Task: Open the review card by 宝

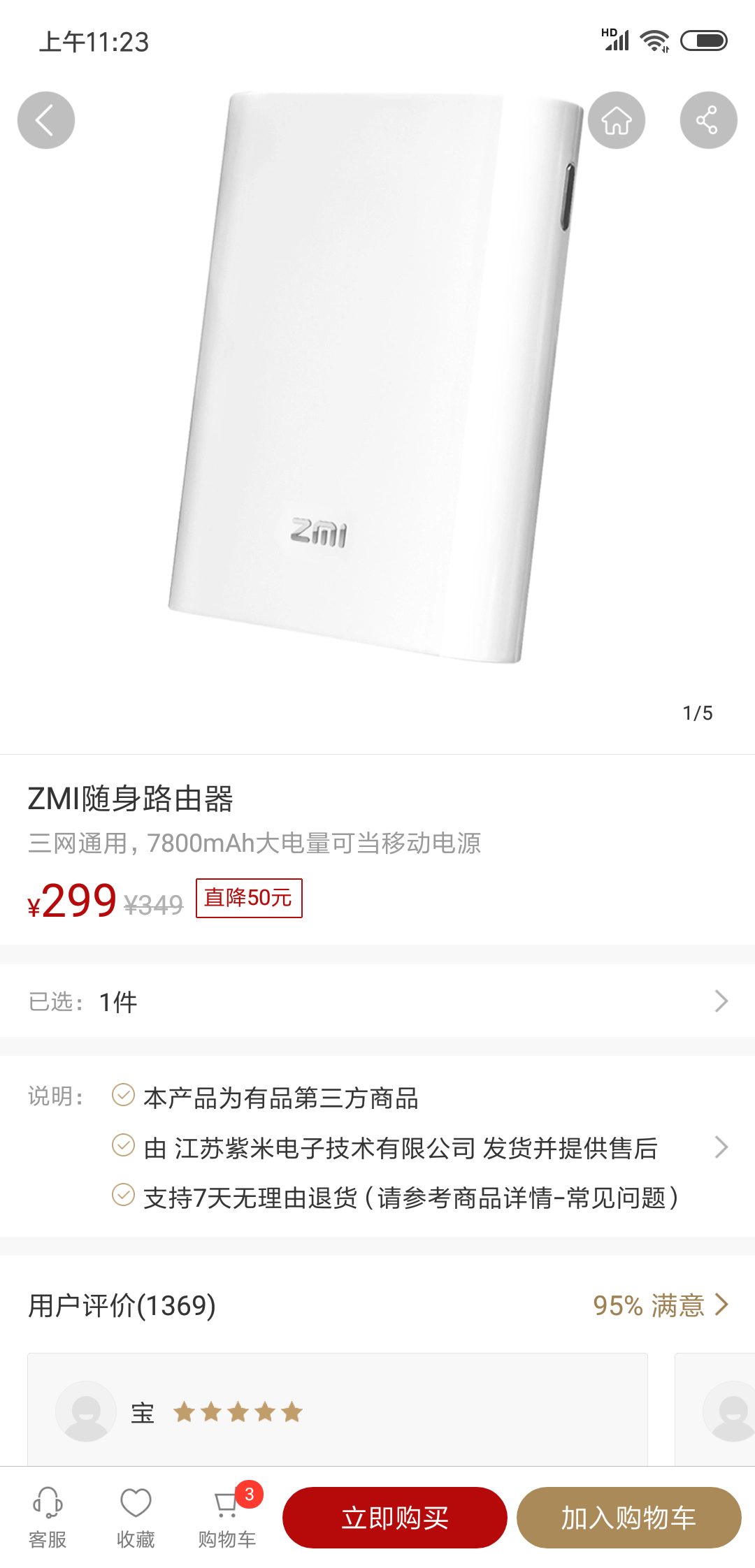Action: tap(337, 1411)
